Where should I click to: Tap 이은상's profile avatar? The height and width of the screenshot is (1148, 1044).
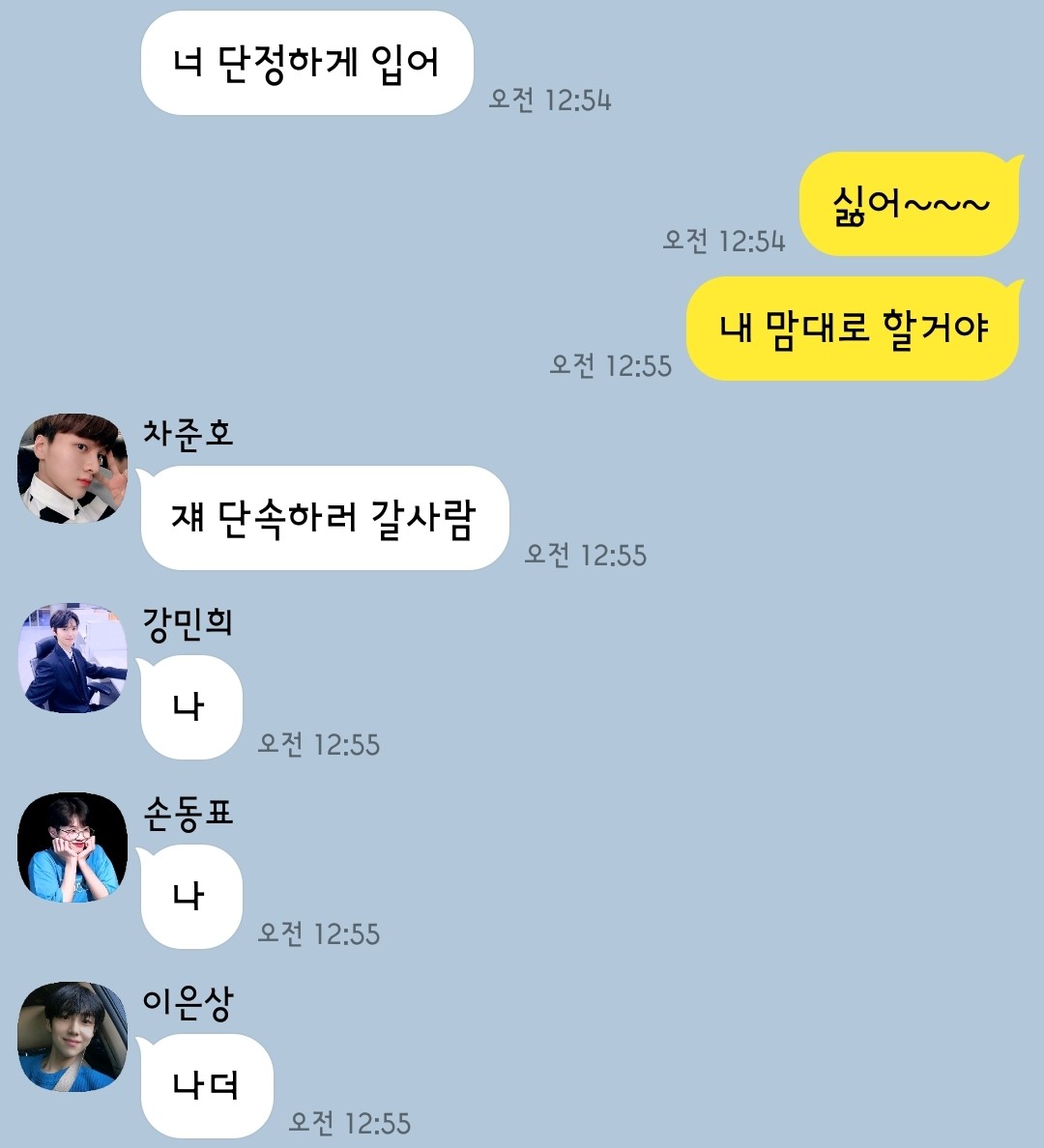[72, 1037]
